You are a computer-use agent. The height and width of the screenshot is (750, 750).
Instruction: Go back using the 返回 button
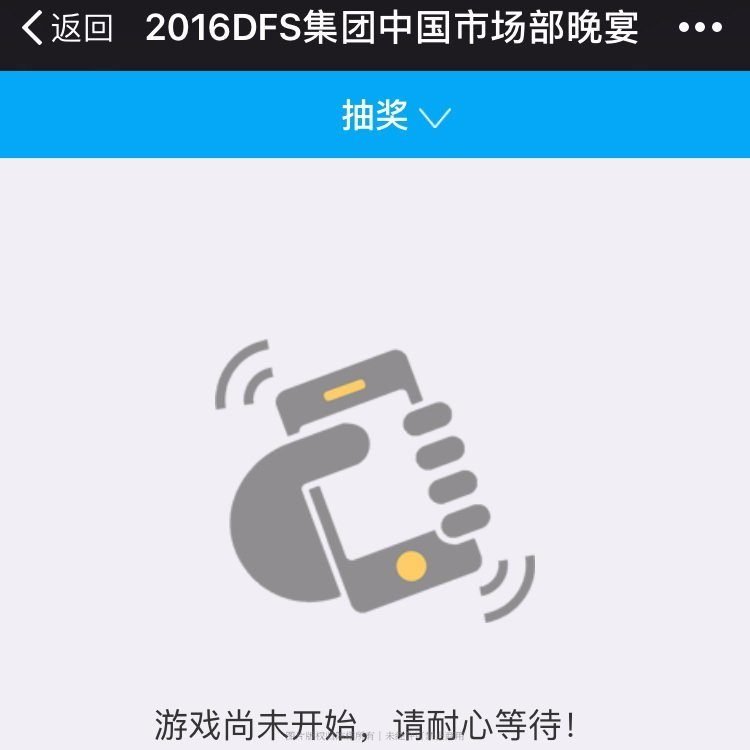[x=67, y=28]
